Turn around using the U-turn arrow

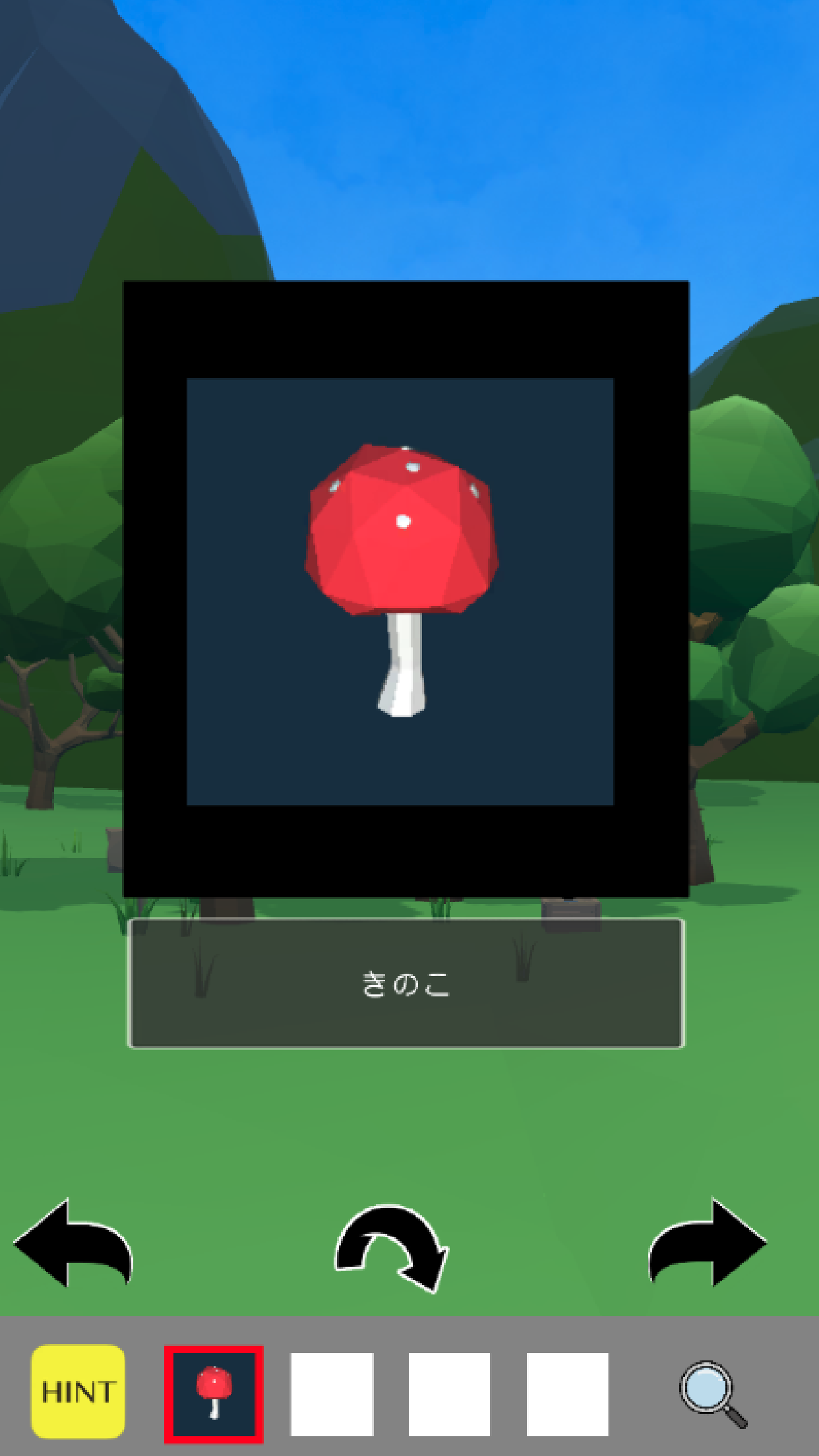coord(392,1246)
